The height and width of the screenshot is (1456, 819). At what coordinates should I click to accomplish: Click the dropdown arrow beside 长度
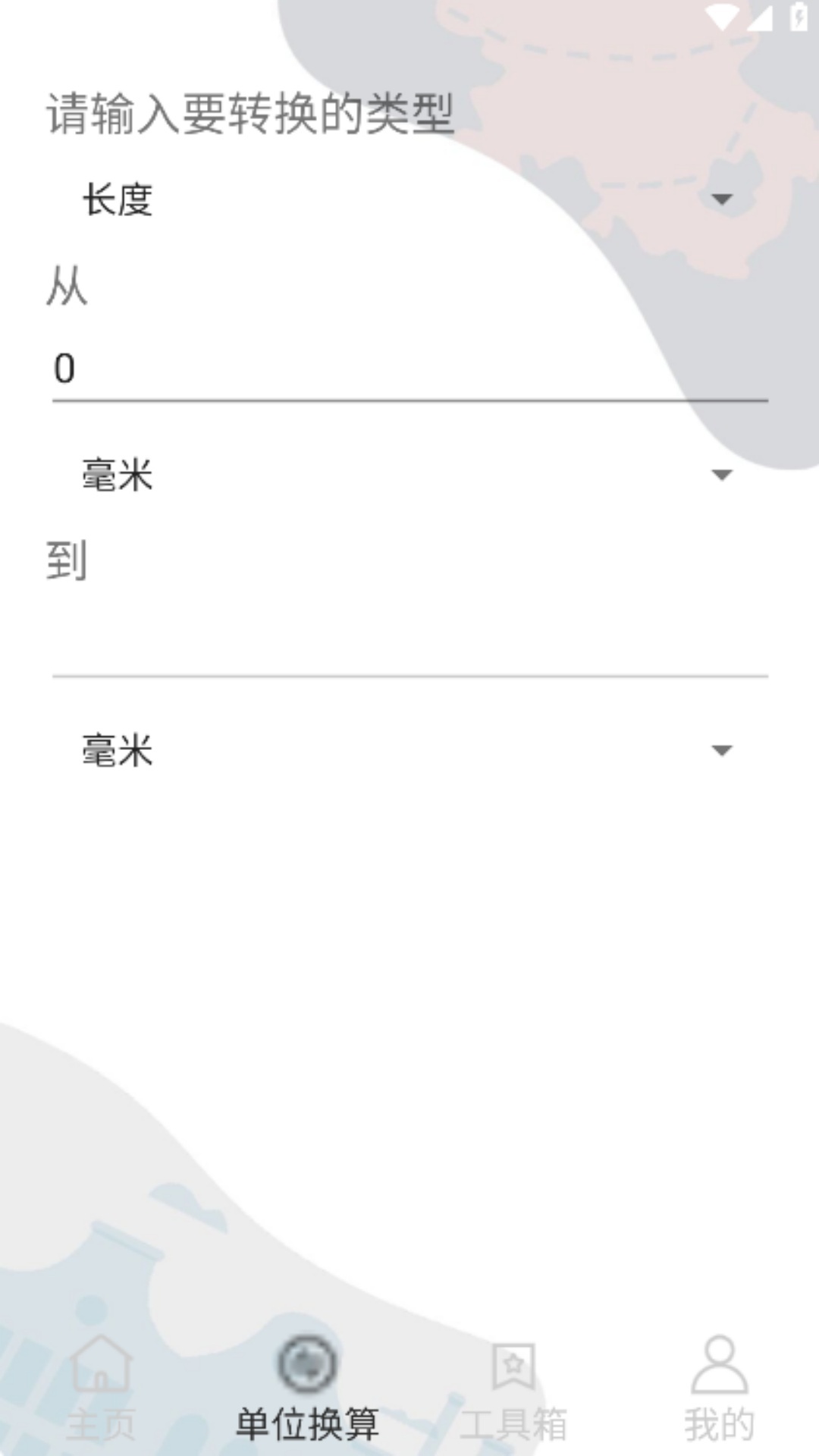[720, 199]
